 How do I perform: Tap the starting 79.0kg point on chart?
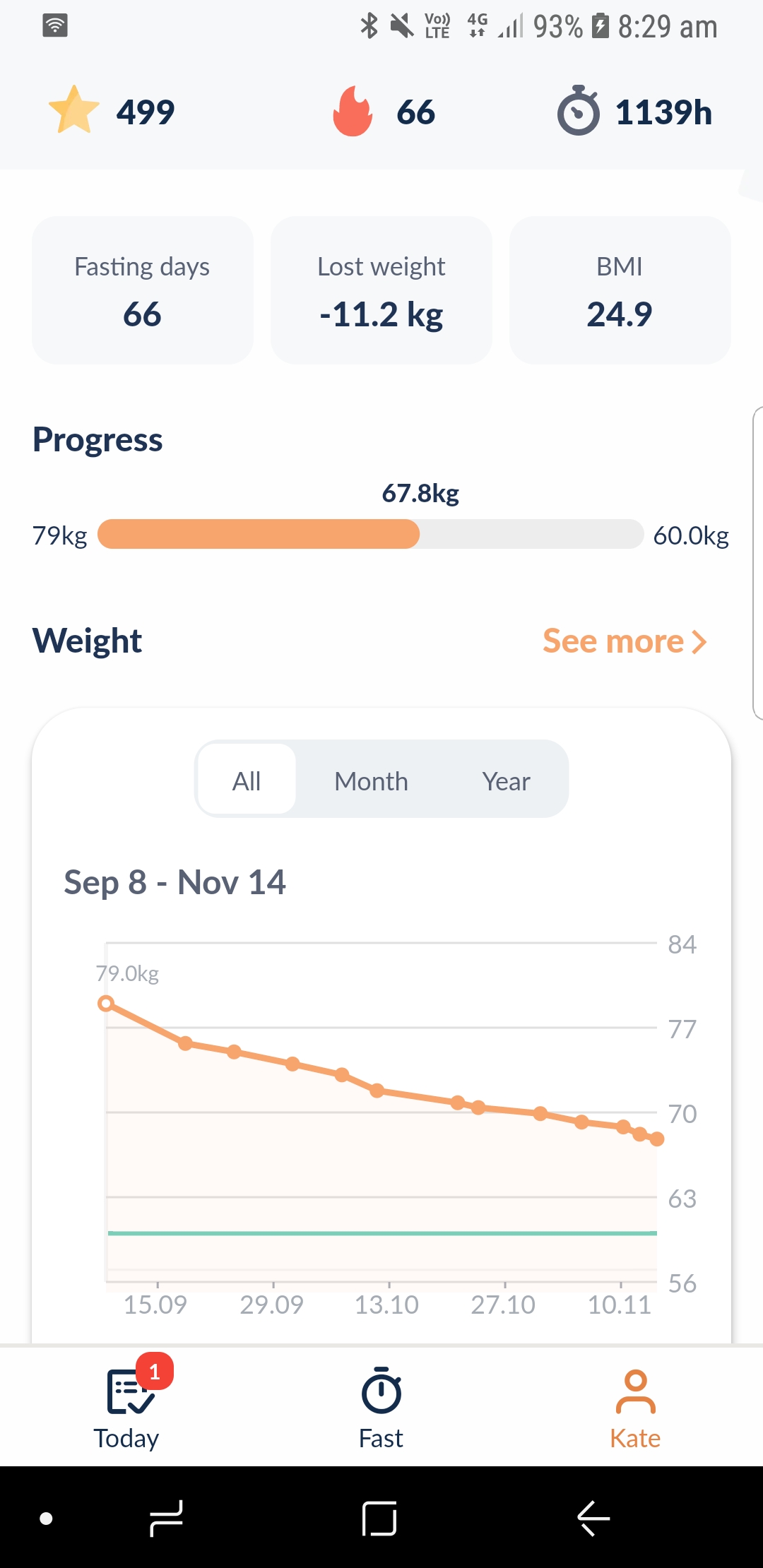107,1002
